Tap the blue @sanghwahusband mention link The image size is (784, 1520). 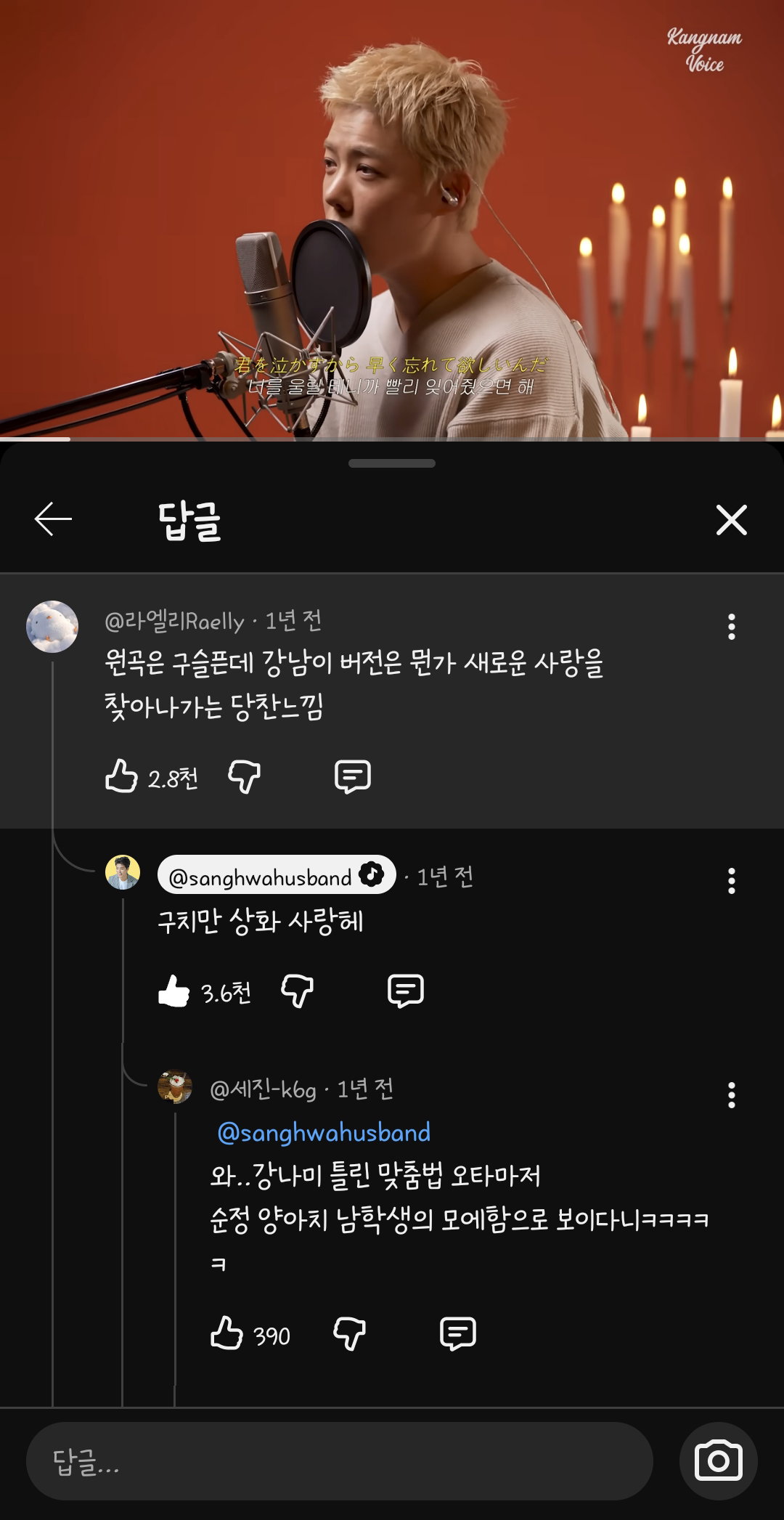click(x=324, y=1132)
